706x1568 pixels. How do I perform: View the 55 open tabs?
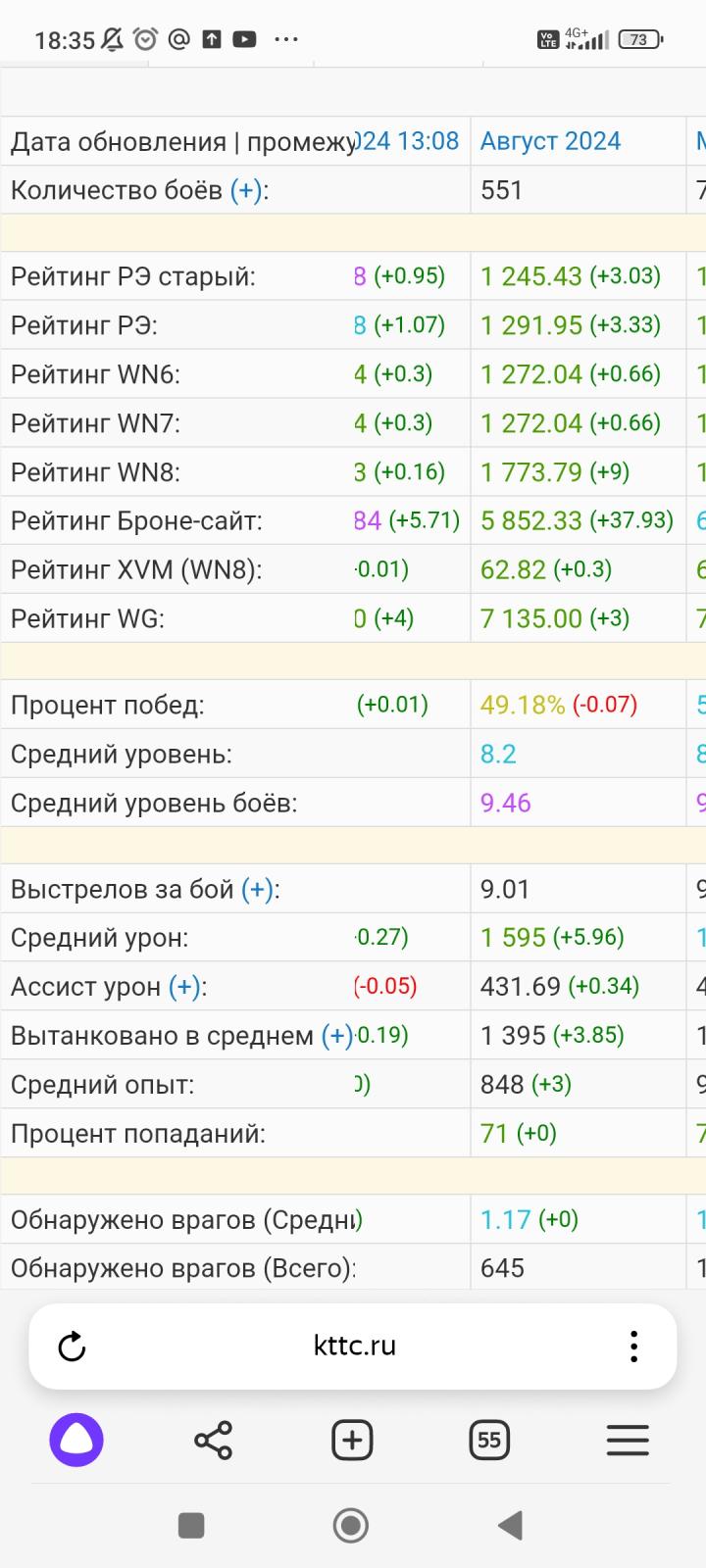click(489, 1440)
